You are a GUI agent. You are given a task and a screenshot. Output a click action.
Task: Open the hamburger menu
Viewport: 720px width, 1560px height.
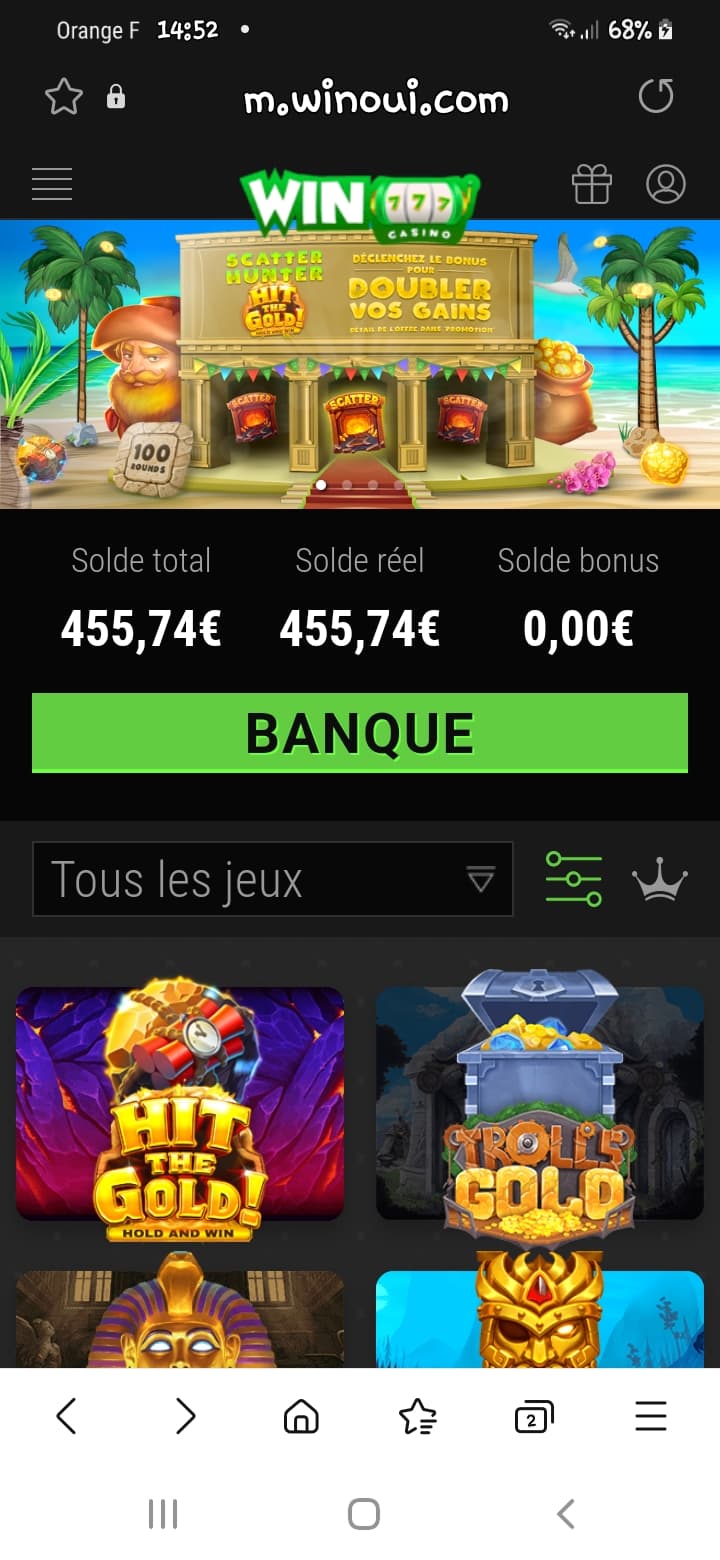coord(52,184)
